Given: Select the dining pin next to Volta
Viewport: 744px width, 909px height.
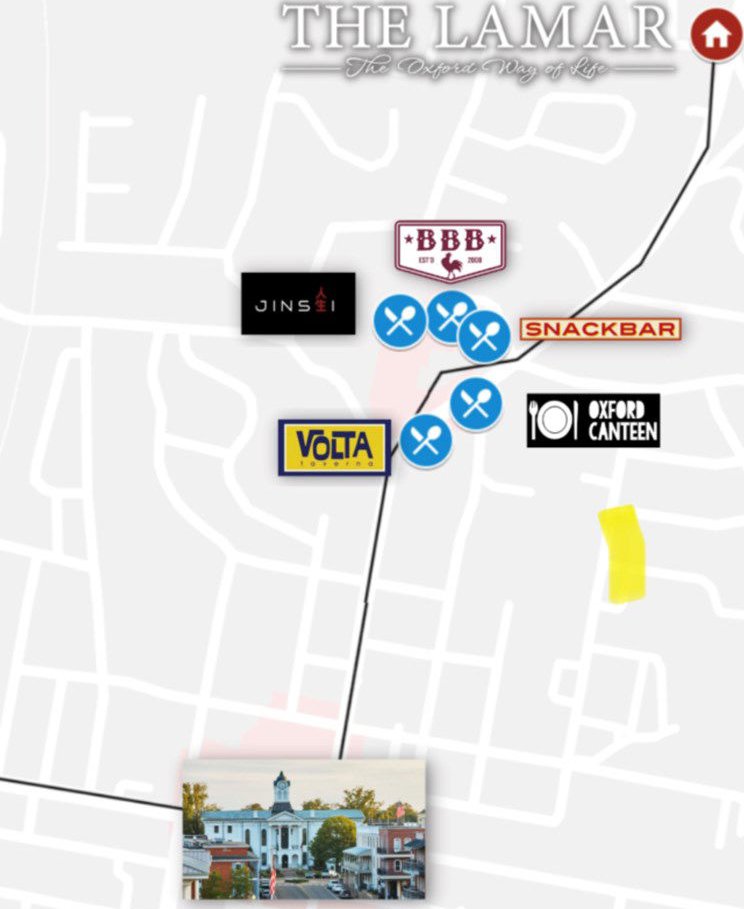Looking at the screenshot, I should pyautogui.click(x=426, y=440).
